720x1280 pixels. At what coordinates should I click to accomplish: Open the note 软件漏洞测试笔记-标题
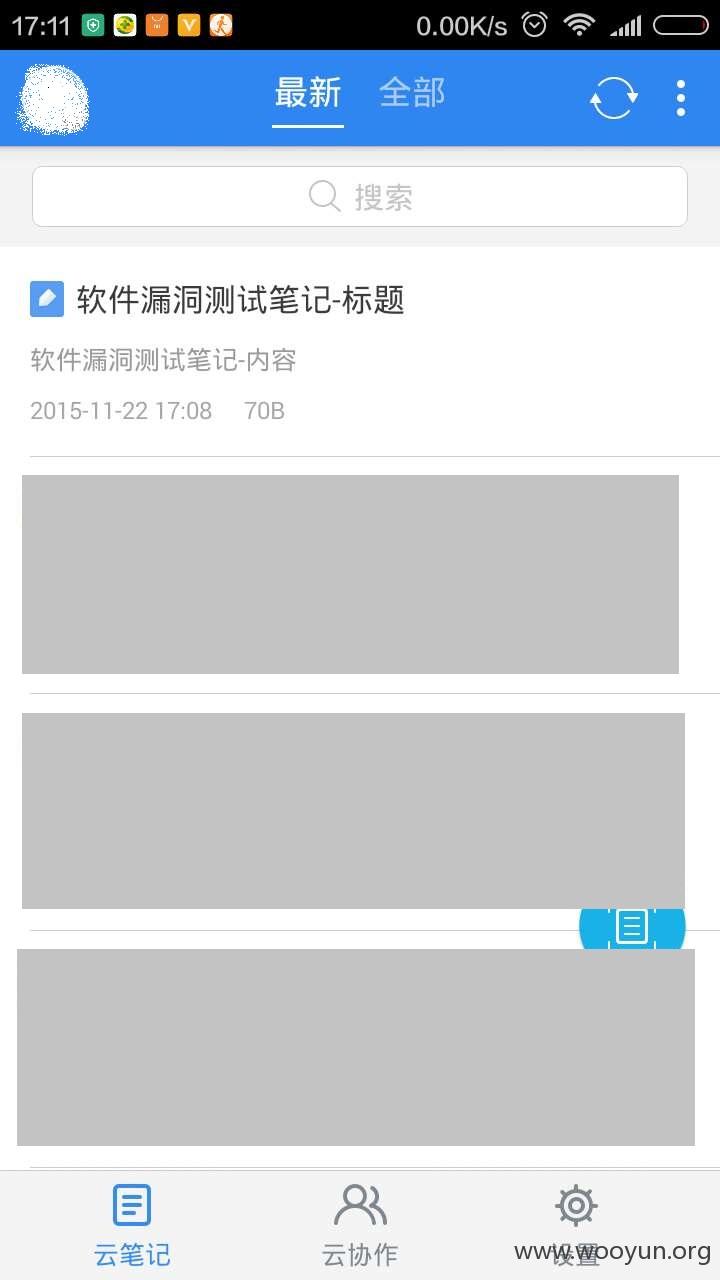coord(360,352)
